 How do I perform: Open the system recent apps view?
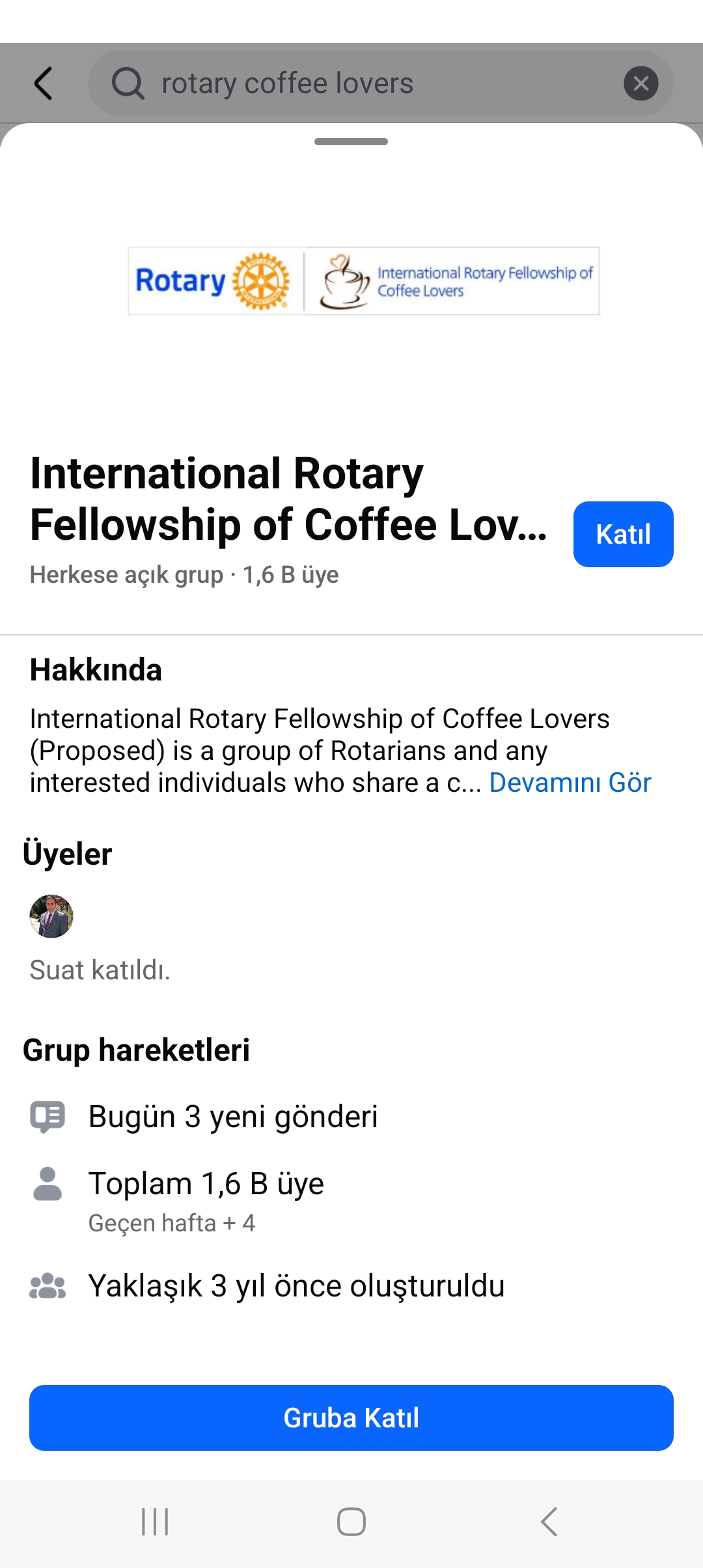(155, 1522)
